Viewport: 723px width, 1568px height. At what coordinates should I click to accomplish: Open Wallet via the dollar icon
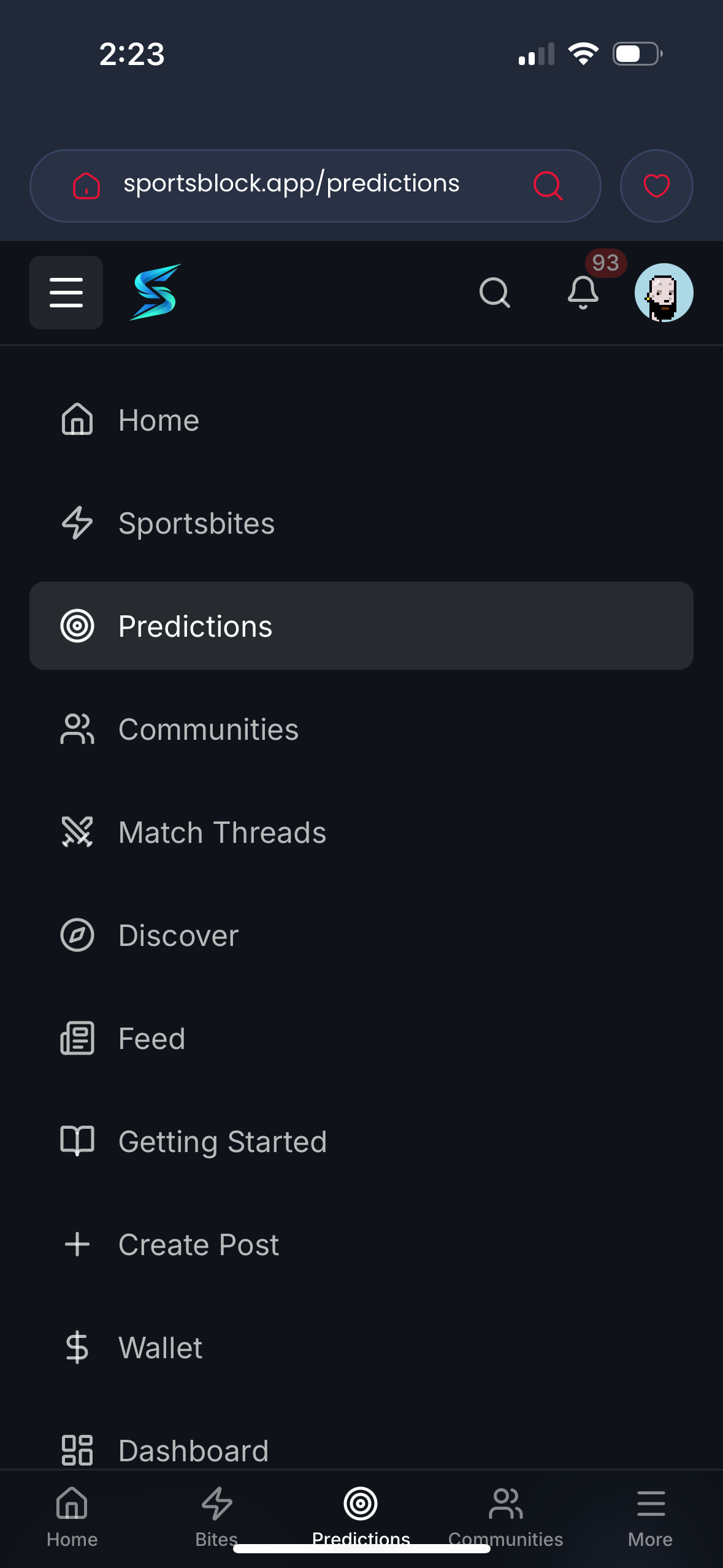(77, 1347)
